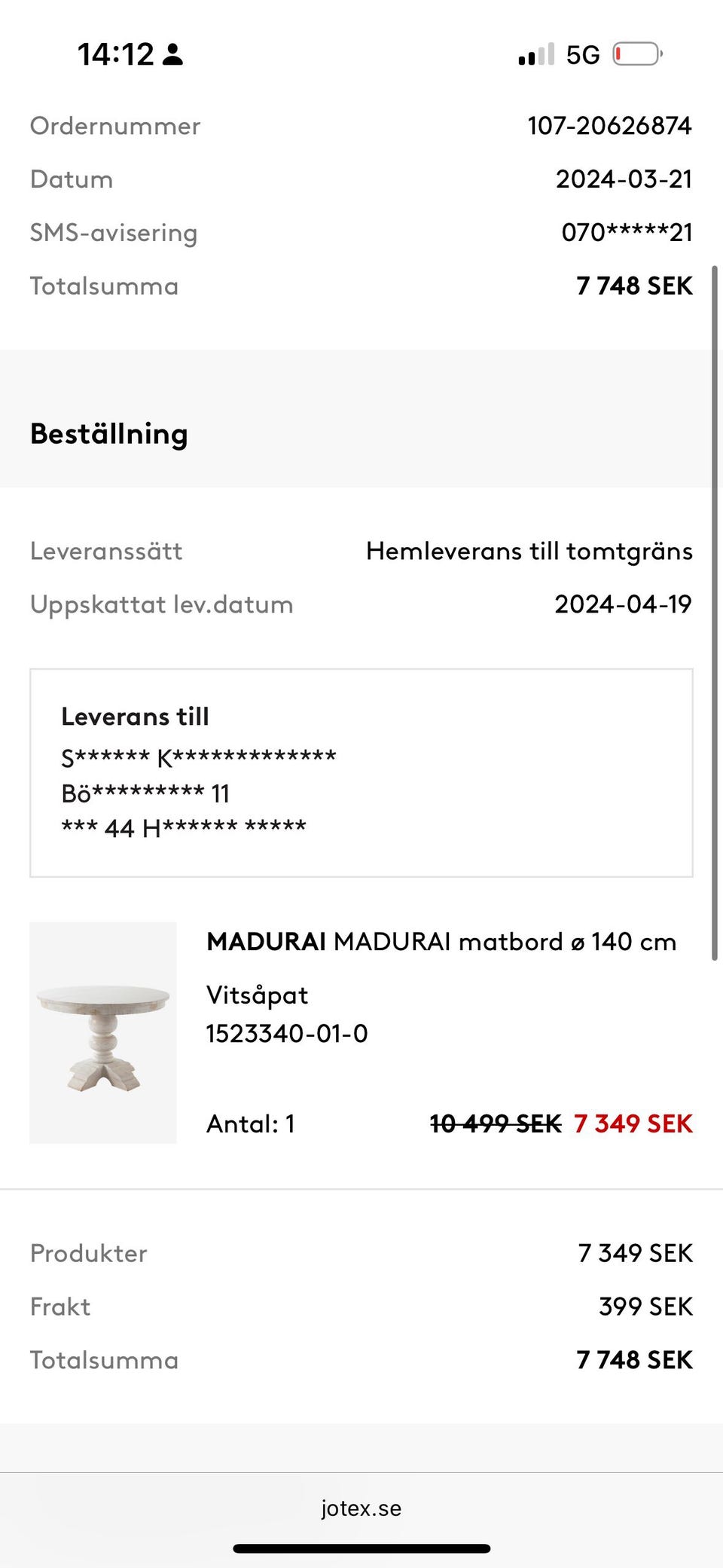Select the MADURAI table product image
The width and height of the screenshot is (723, 1568).
[x=103, y=1032]
